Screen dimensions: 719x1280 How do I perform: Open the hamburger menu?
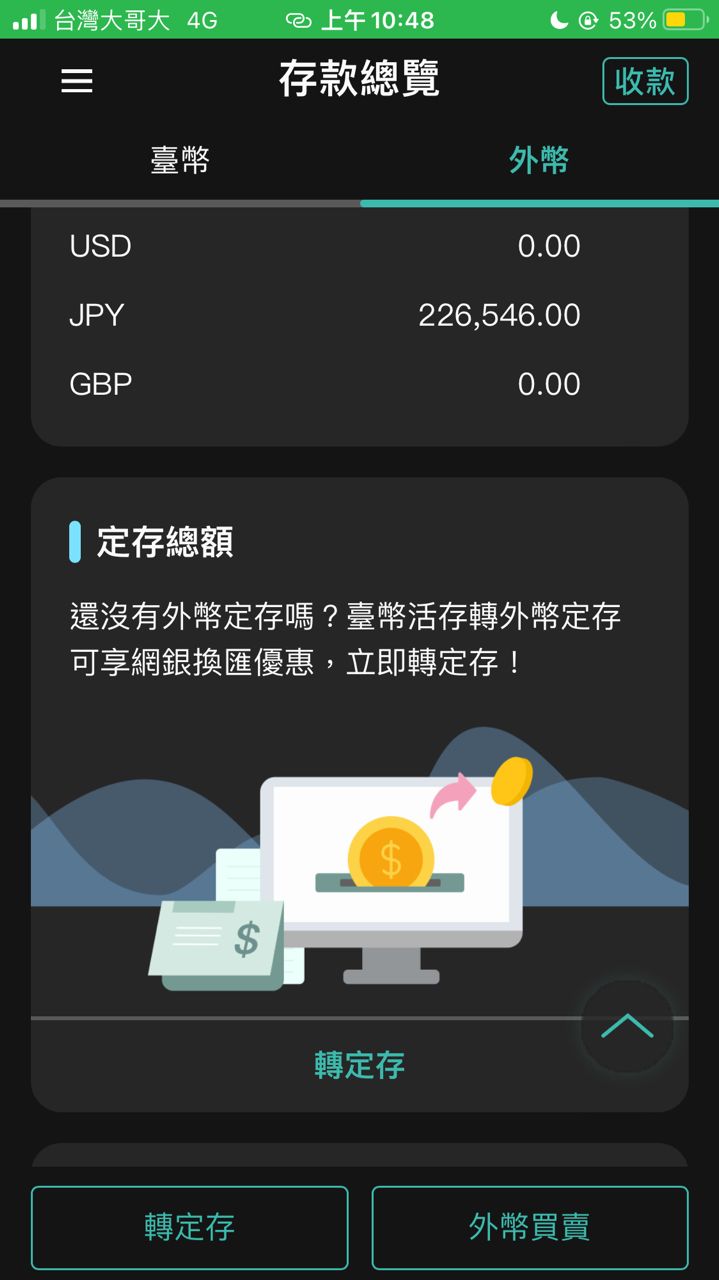point(77,81)
